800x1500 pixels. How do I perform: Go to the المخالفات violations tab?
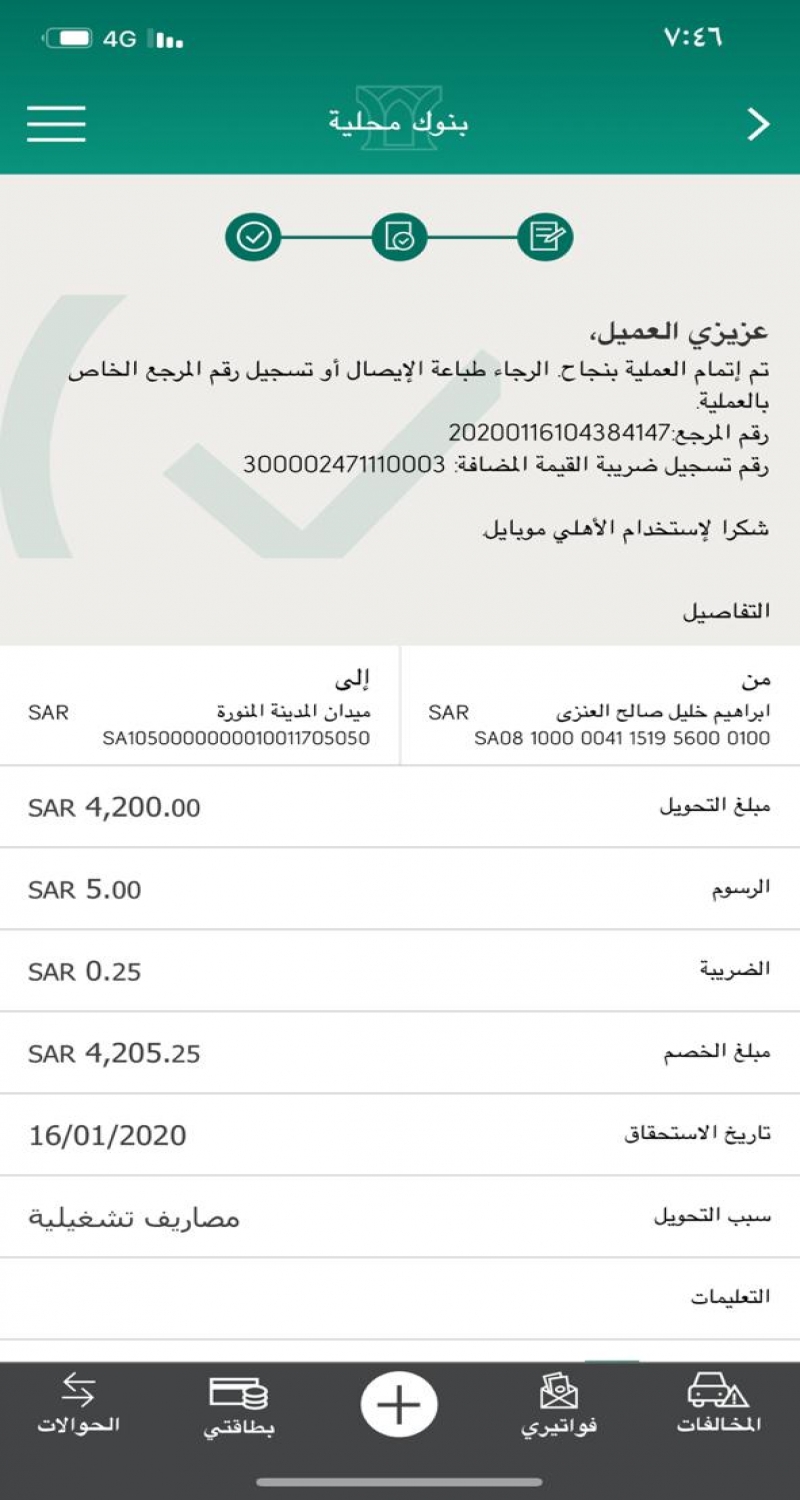click(718, 1405)
